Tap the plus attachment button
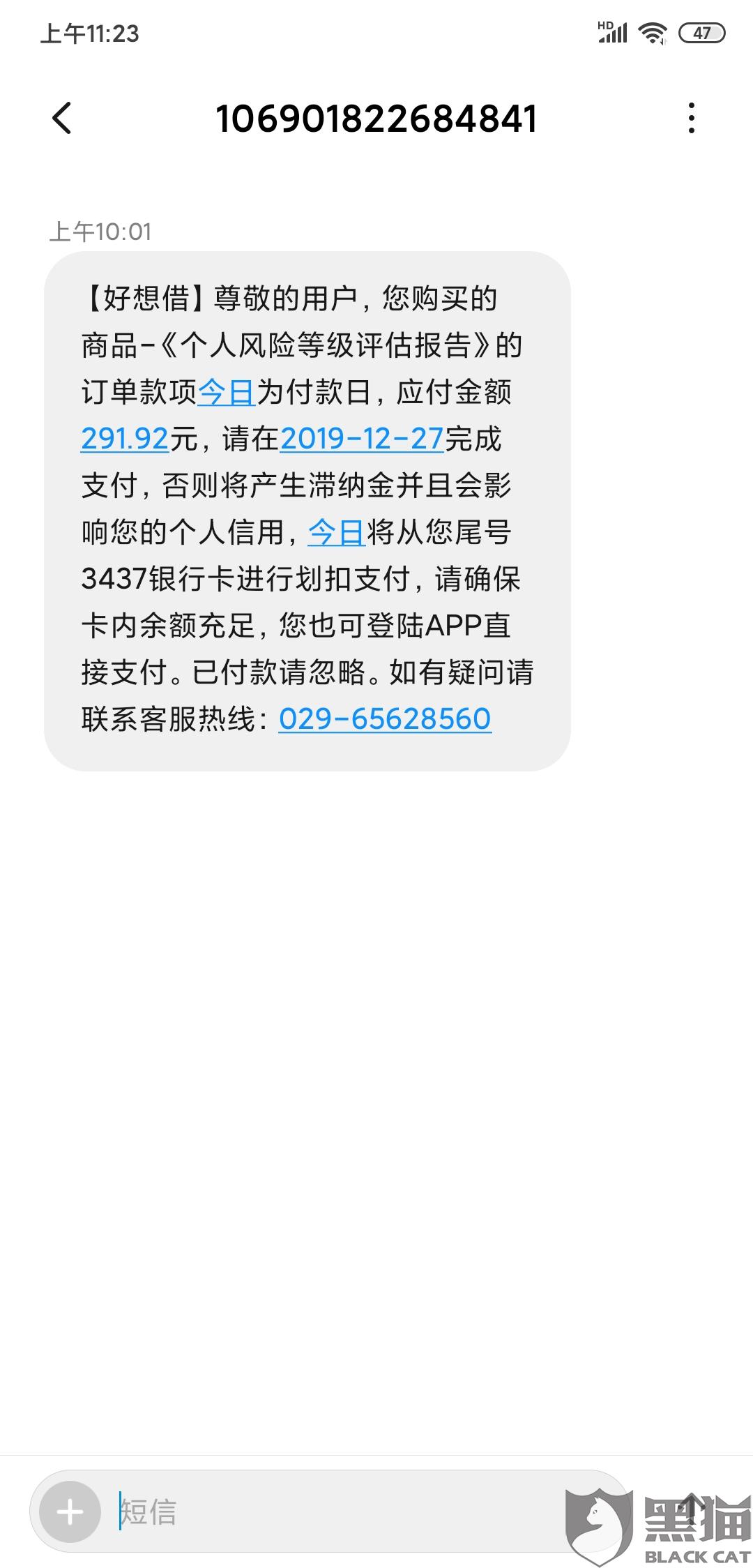 coord(70,1512)
